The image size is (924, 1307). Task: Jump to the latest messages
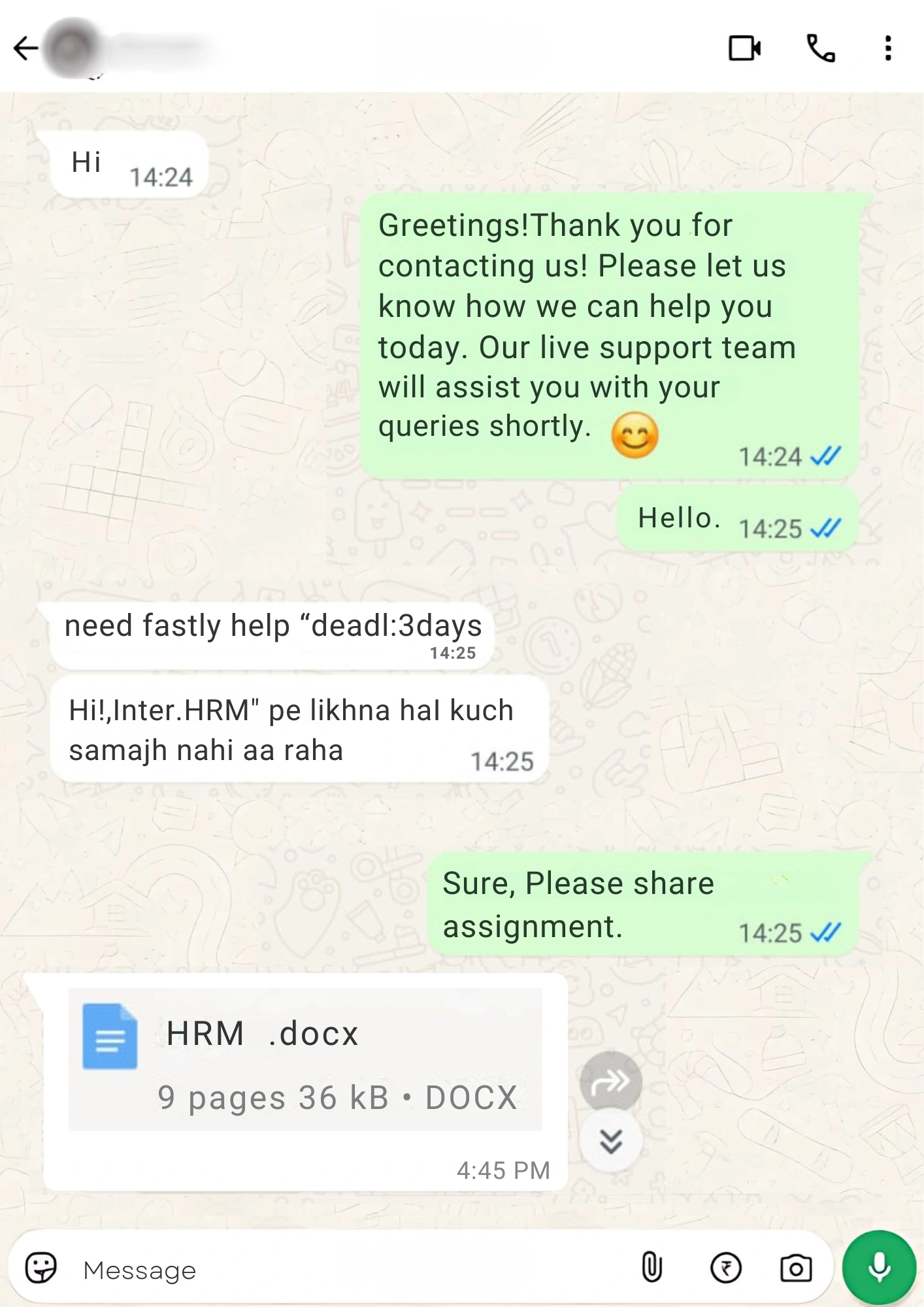tap(610, 1142)
